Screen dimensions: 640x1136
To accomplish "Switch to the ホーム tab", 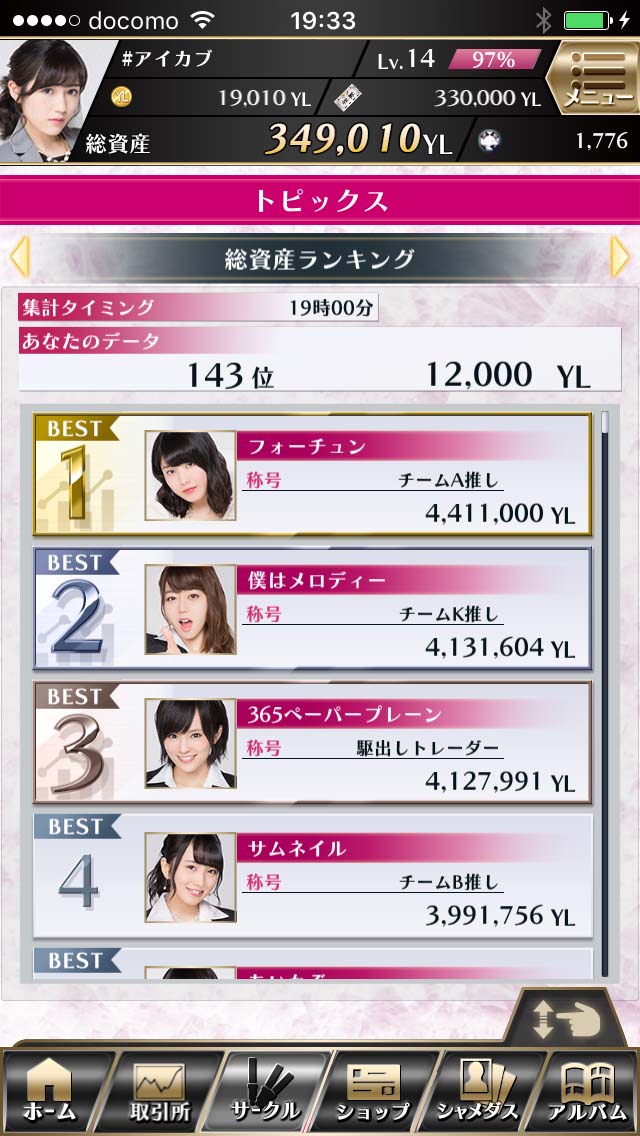I will point(50,1091).
